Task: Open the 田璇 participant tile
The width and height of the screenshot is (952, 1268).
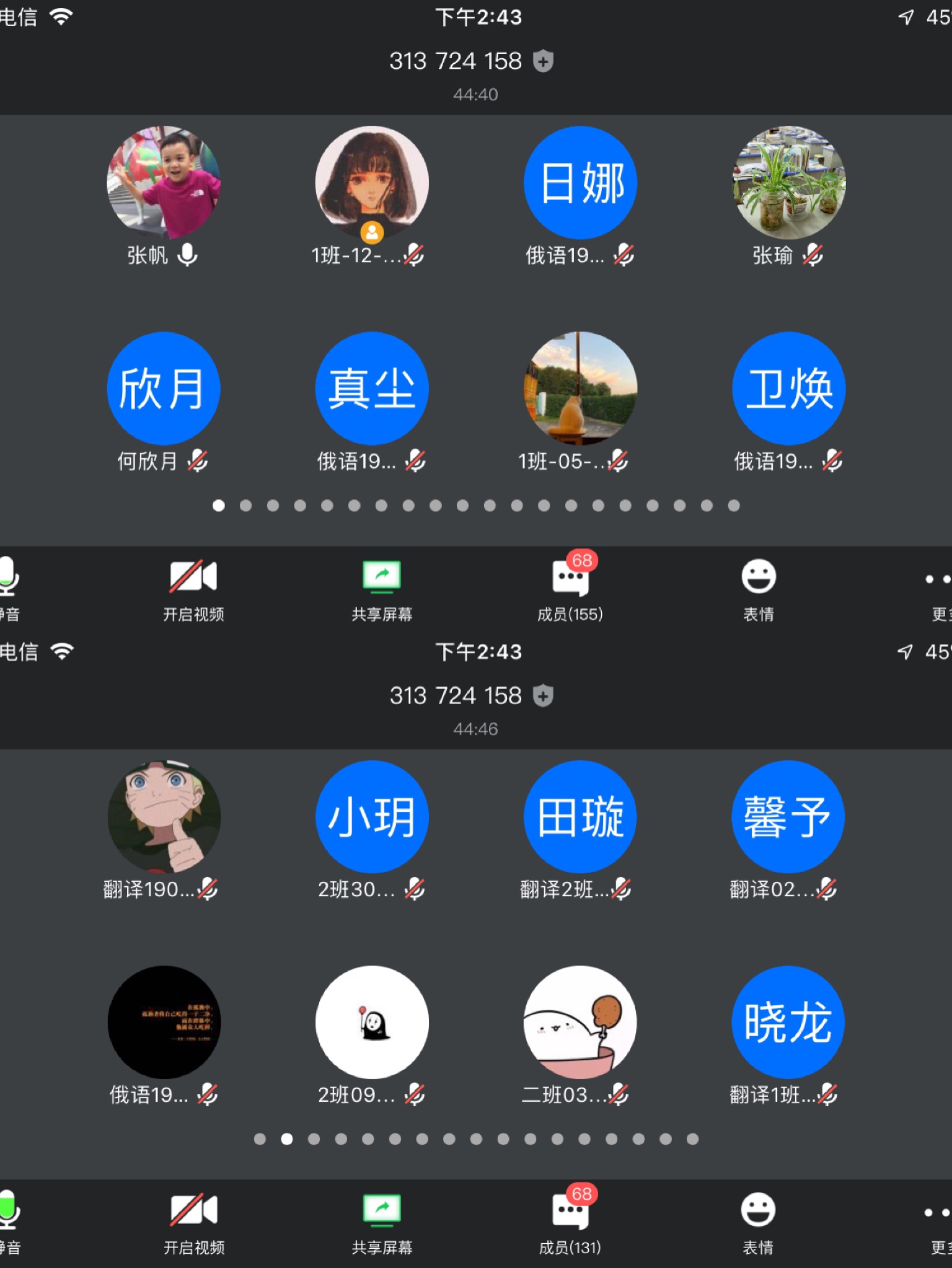Action: [580, 817]
